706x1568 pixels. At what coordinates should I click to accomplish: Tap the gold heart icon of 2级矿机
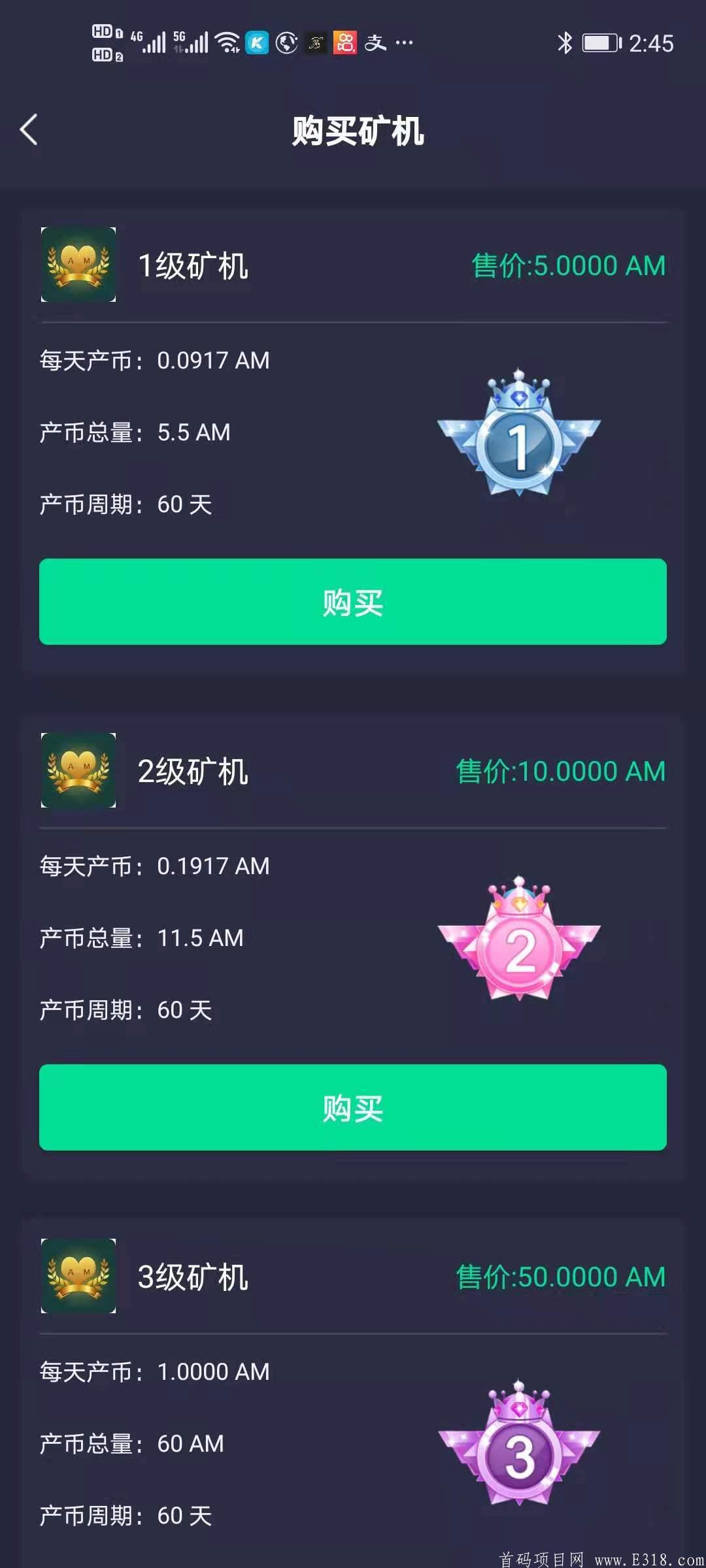click(78, 771)
